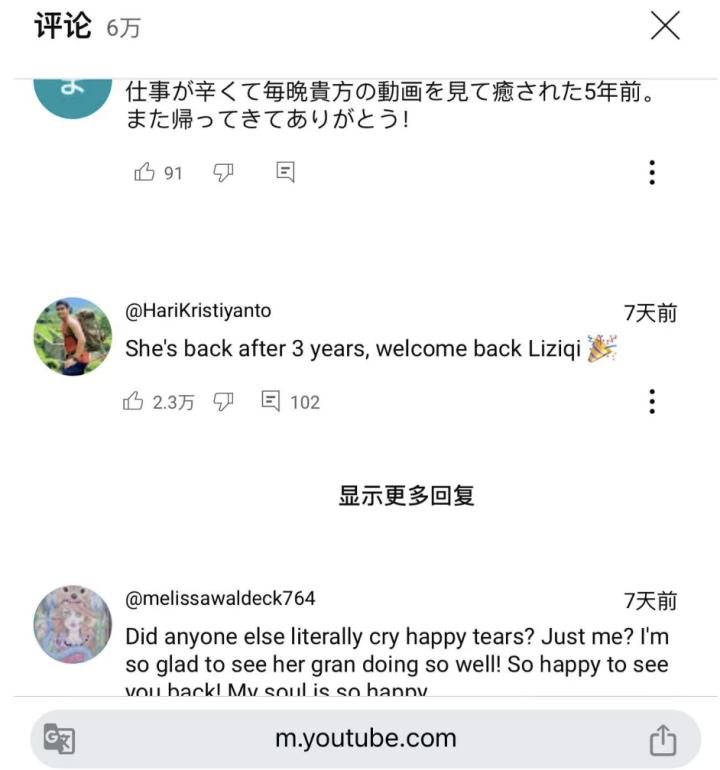The image size is (720, 770).
Task: Like the Japanese comment with 91 likes
Action: click(145, 172)
